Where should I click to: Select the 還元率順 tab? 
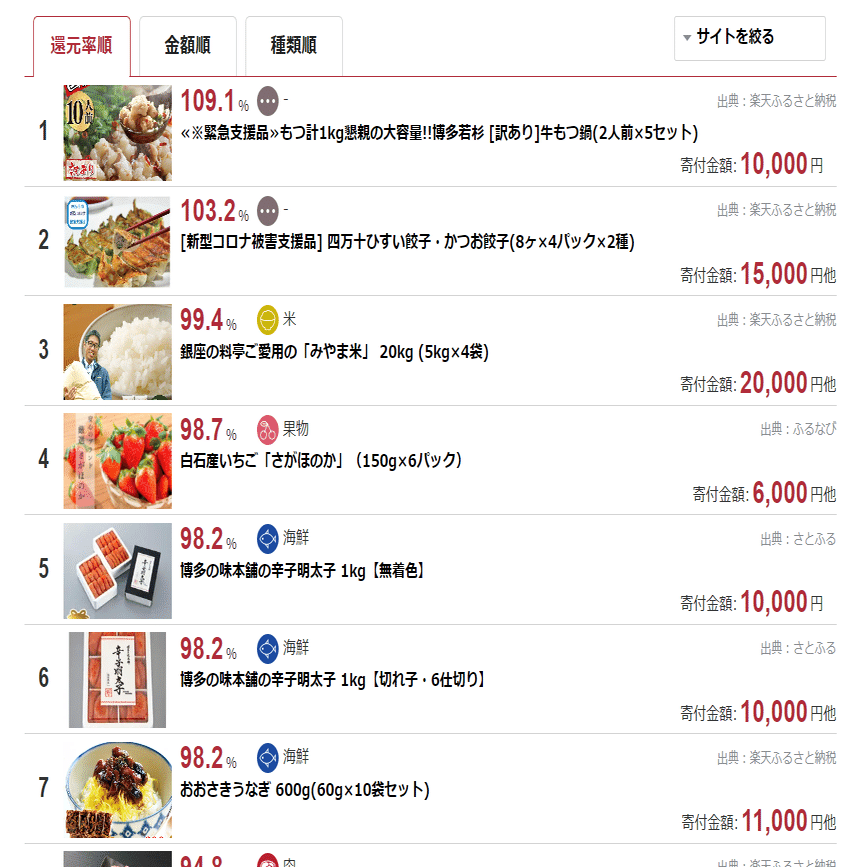[x=81, y=46]
